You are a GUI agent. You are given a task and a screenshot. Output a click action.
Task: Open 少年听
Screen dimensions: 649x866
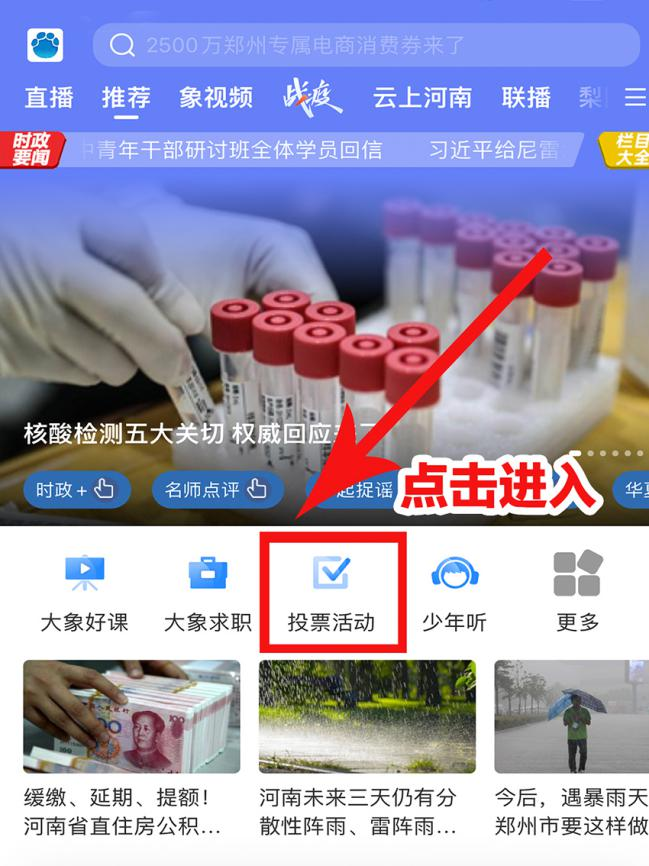click(x=455, y=592)
